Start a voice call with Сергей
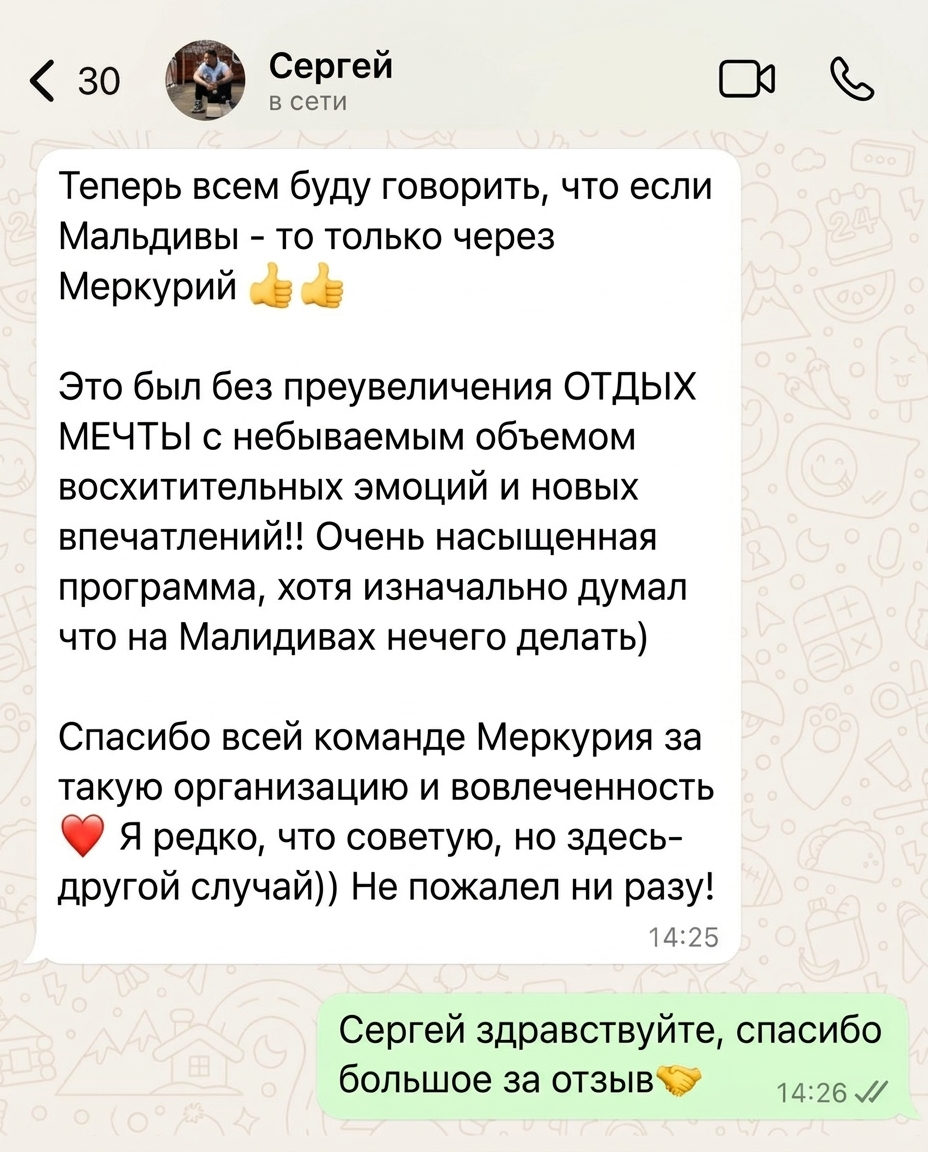The height and width of the screenshot is (1152, 928). [852, 79]
